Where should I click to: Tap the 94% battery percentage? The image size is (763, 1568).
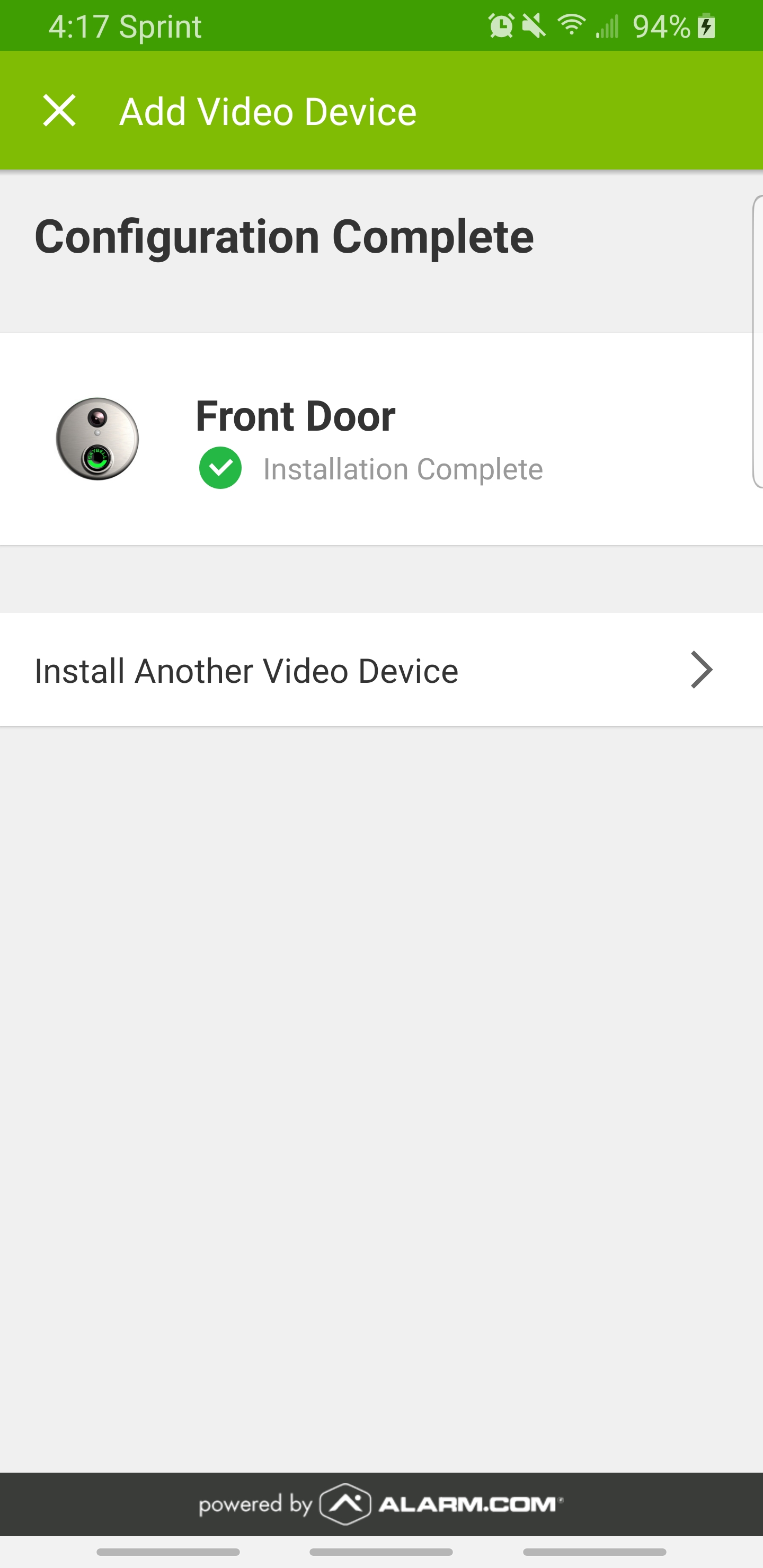coord(661,25)
